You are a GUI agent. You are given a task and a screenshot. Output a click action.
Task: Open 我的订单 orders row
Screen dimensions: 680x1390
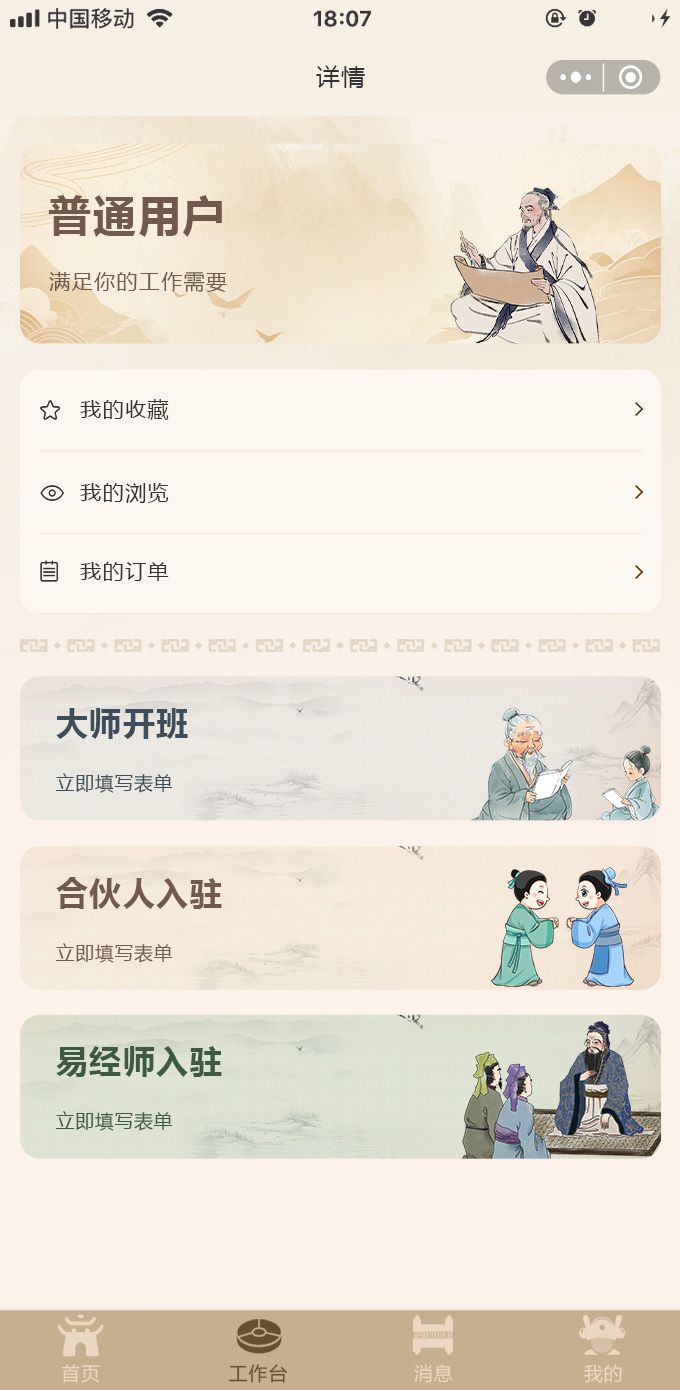[x=340, y=572]
